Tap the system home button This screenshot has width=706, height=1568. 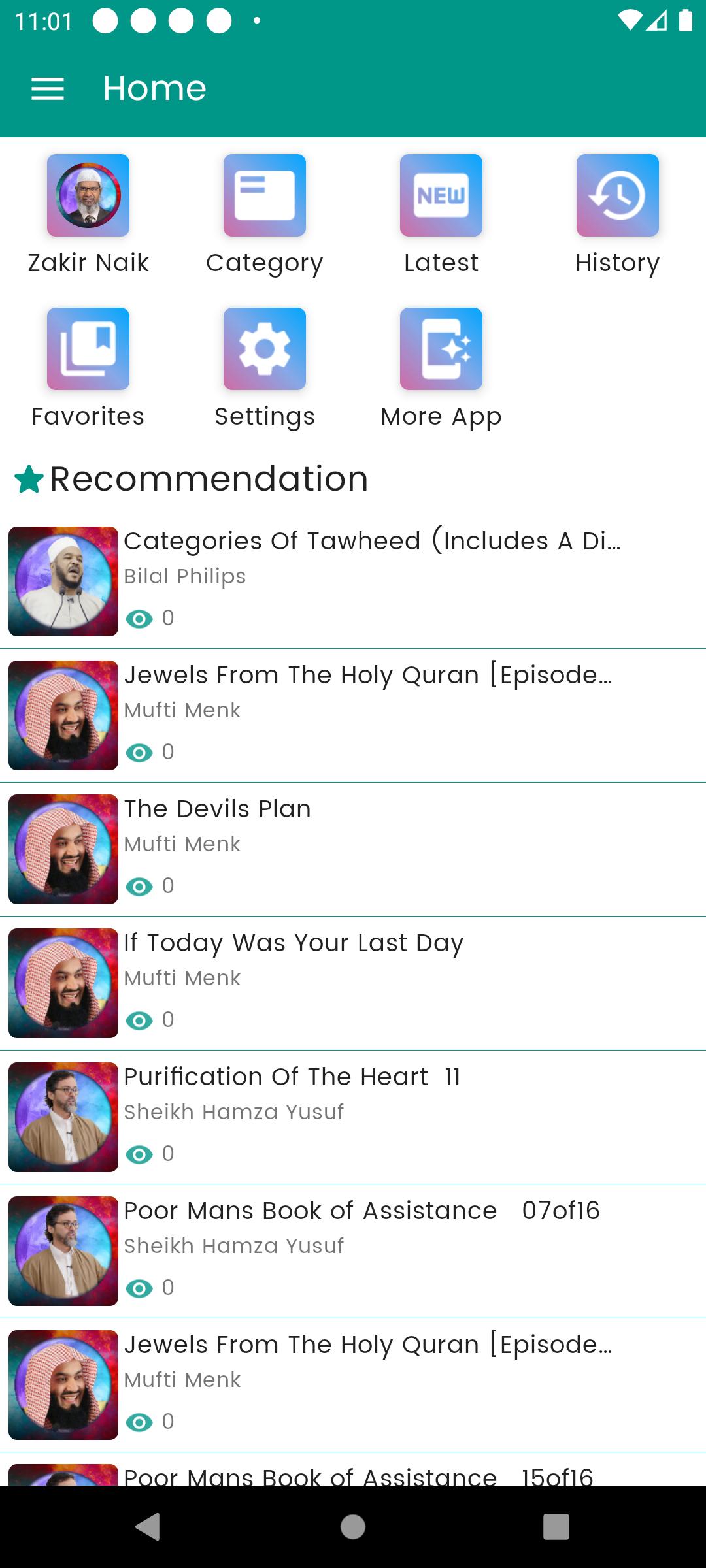pos(353,1527)
